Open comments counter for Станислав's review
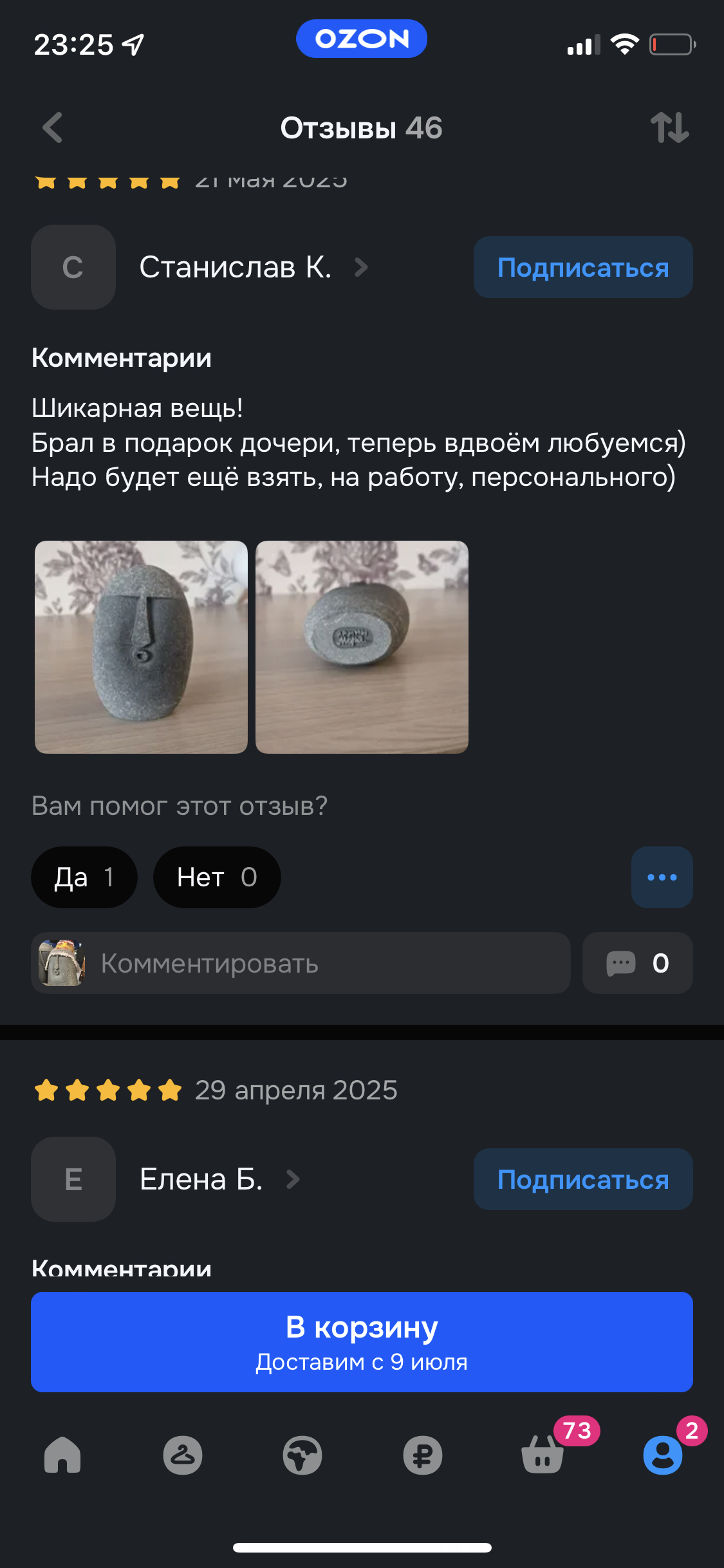The image size is (724, 1568). 637,964
